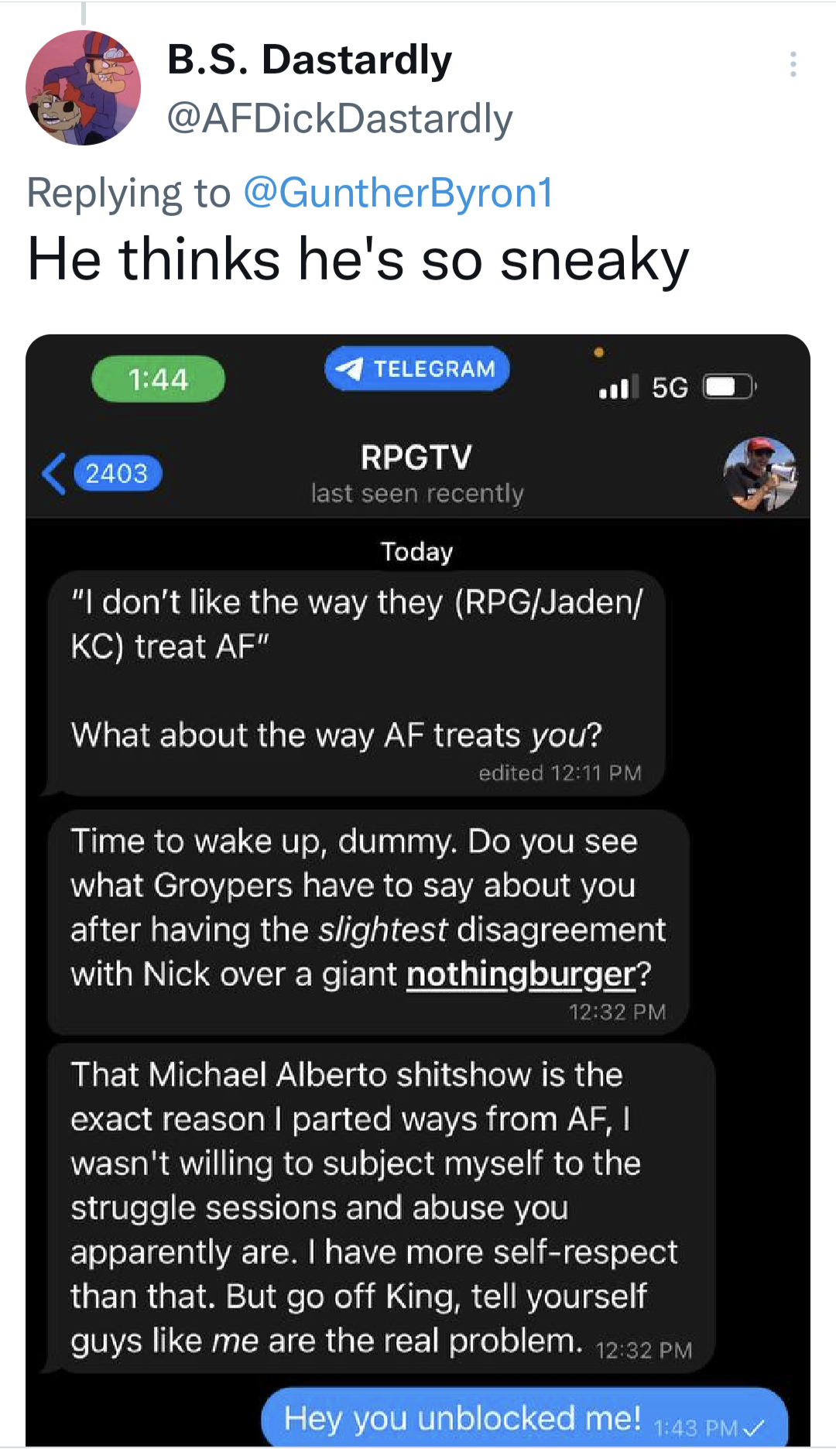Open the @GuntherByron1 mention link
Screen dimensions: 836x1456
point(399,192)
